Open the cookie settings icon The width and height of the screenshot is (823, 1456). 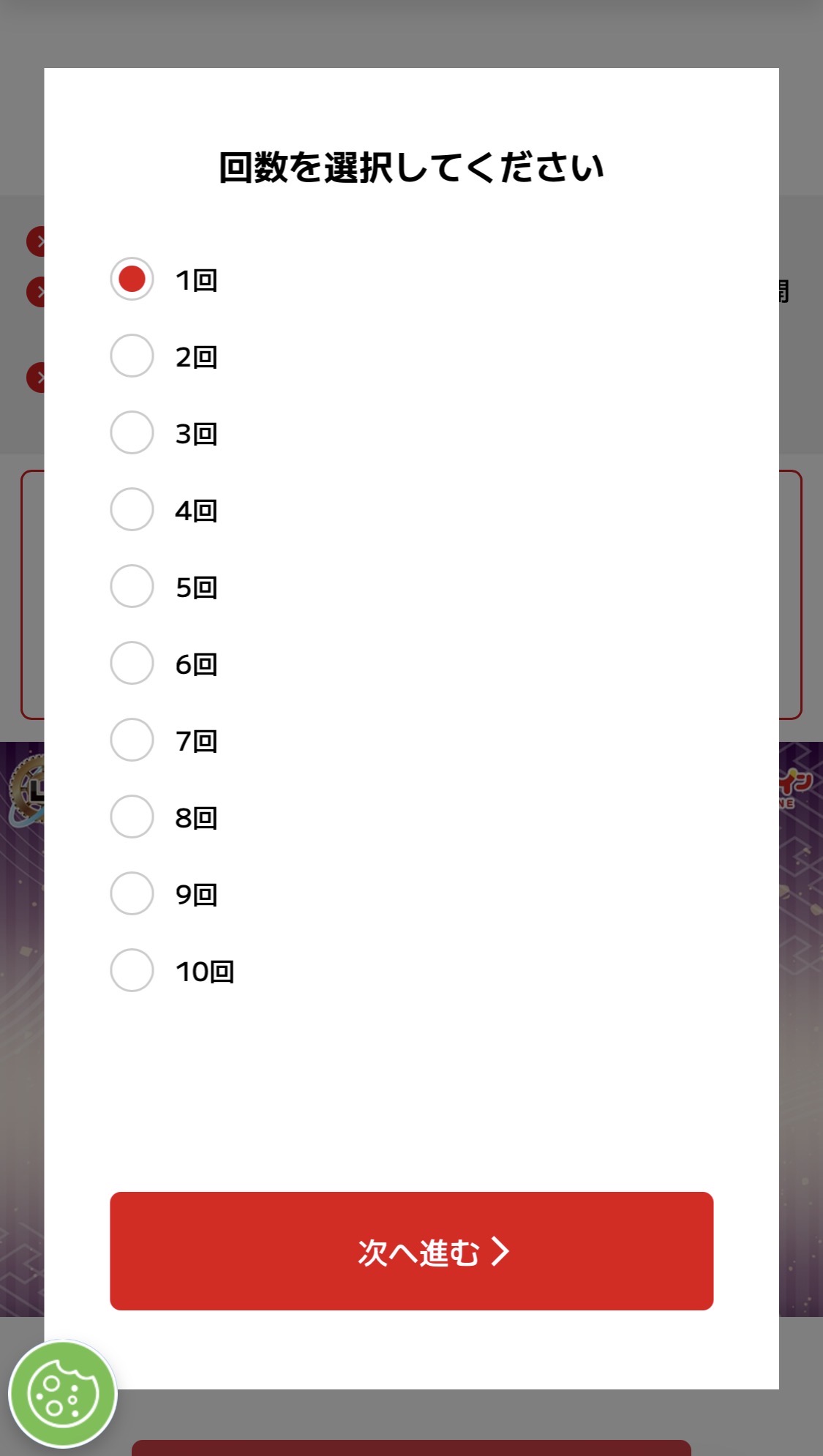63,1394
